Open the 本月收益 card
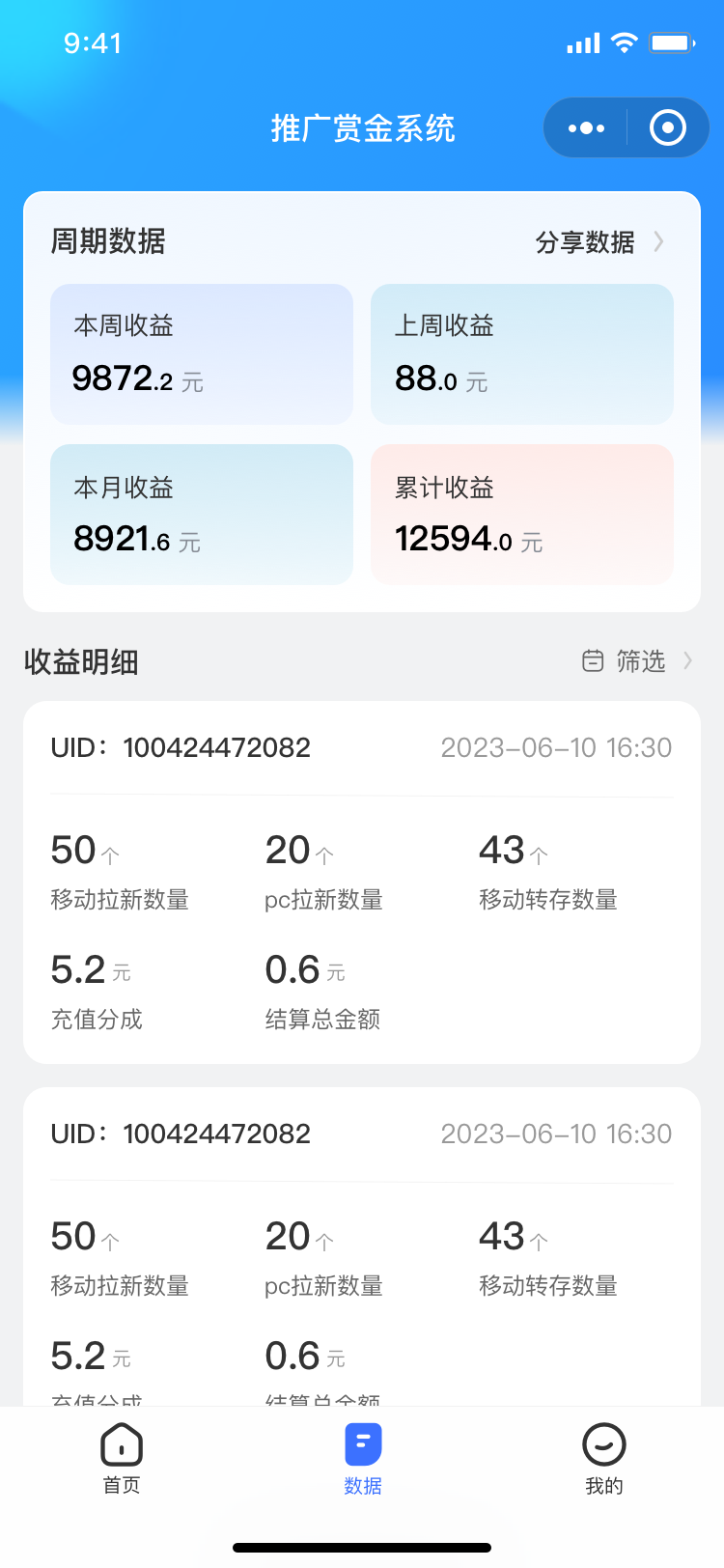 pyautogui.click(x=202, y=515)
